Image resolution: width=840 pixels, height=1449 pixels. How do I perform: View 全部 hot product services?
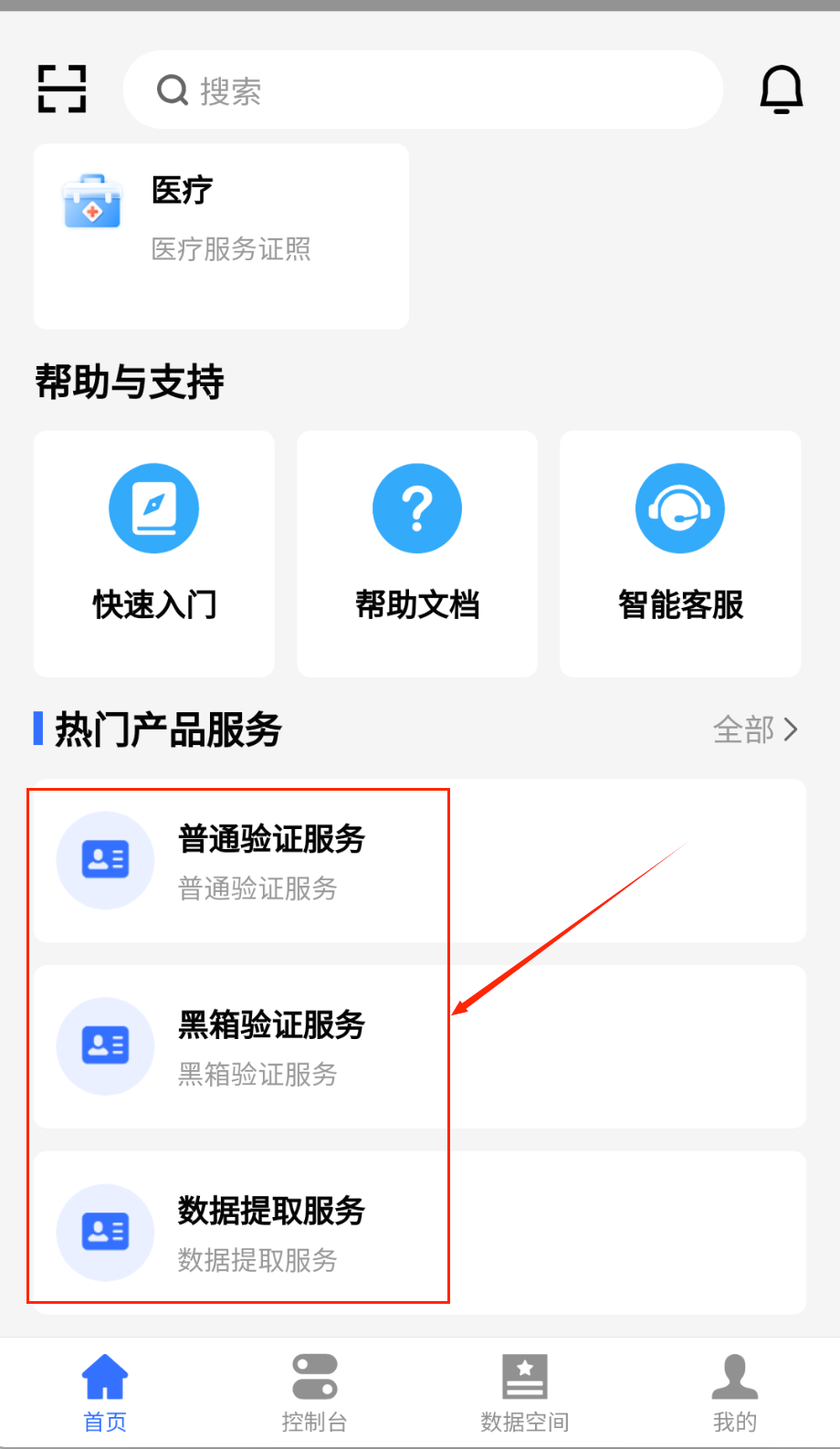pos(755,730)
